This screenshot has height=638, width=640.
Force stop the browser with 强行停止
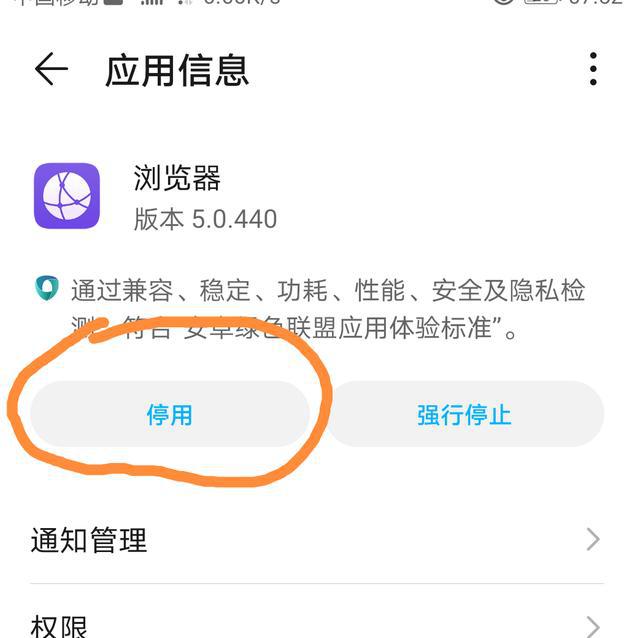coord(464,415)
